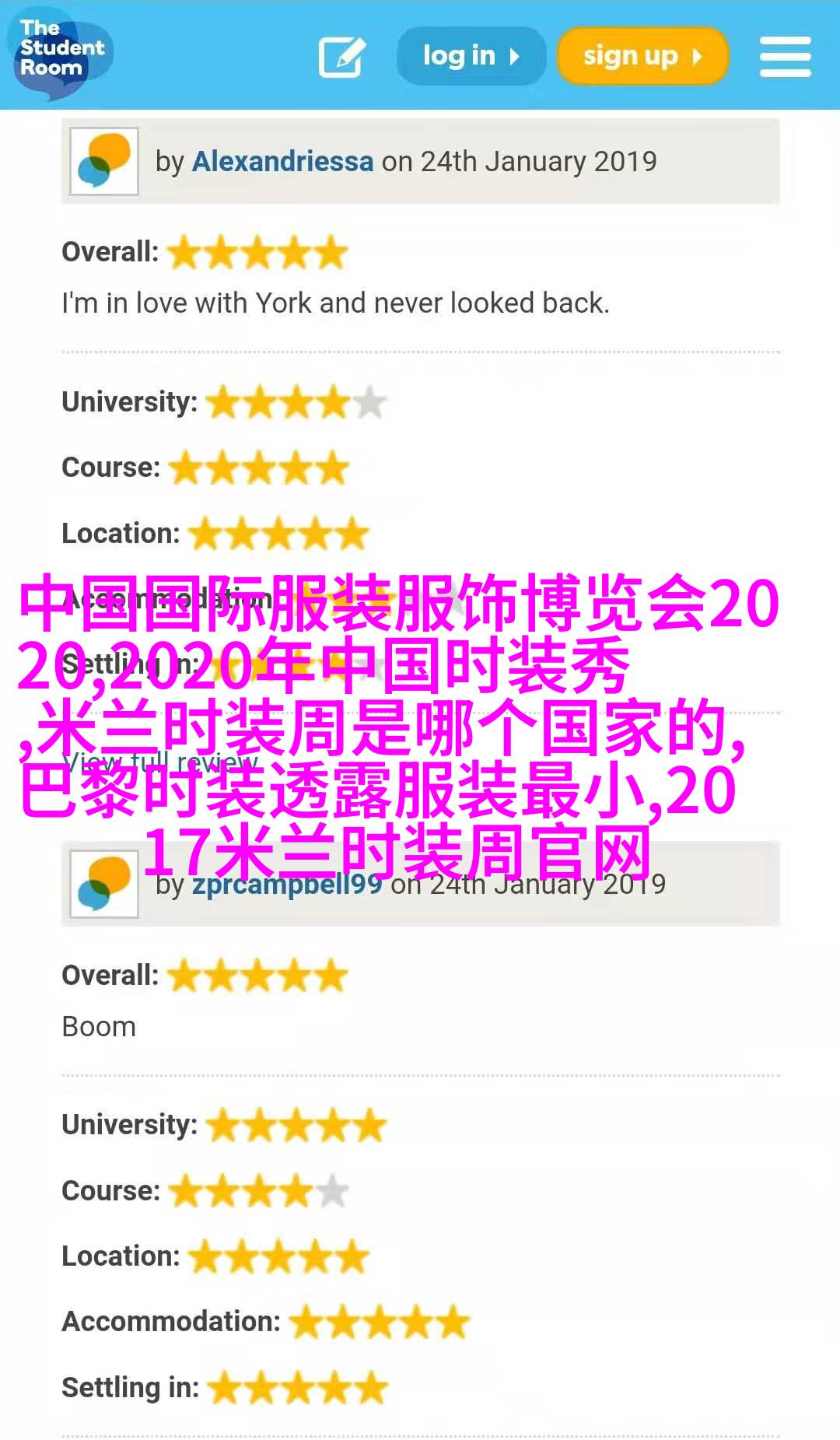The width and height of the screenshot is (840, 1440).
Task: Open zprcampbell99's profile link
Action: coord(286,885)
